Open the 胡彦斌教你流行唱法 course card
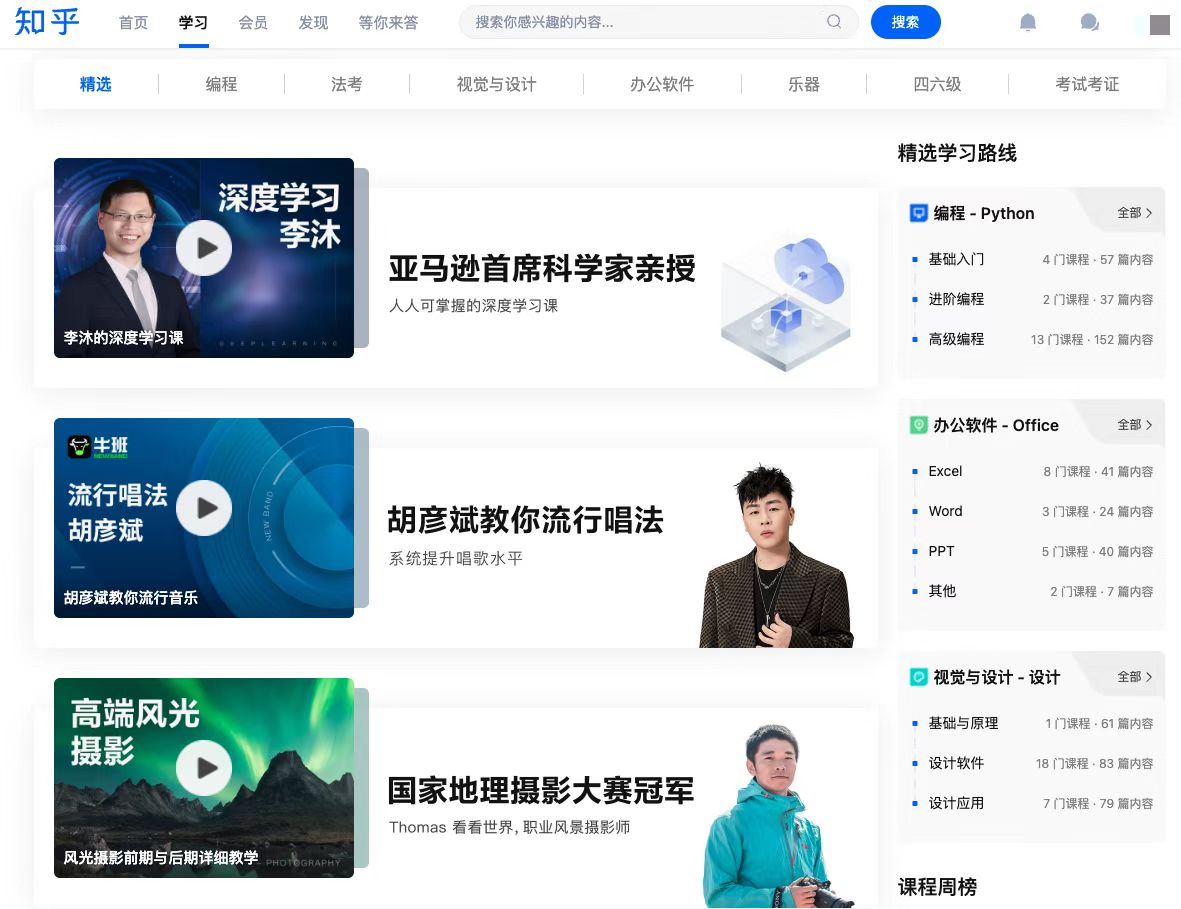This screenshot has width=1181, height=909. click(525, 521)
